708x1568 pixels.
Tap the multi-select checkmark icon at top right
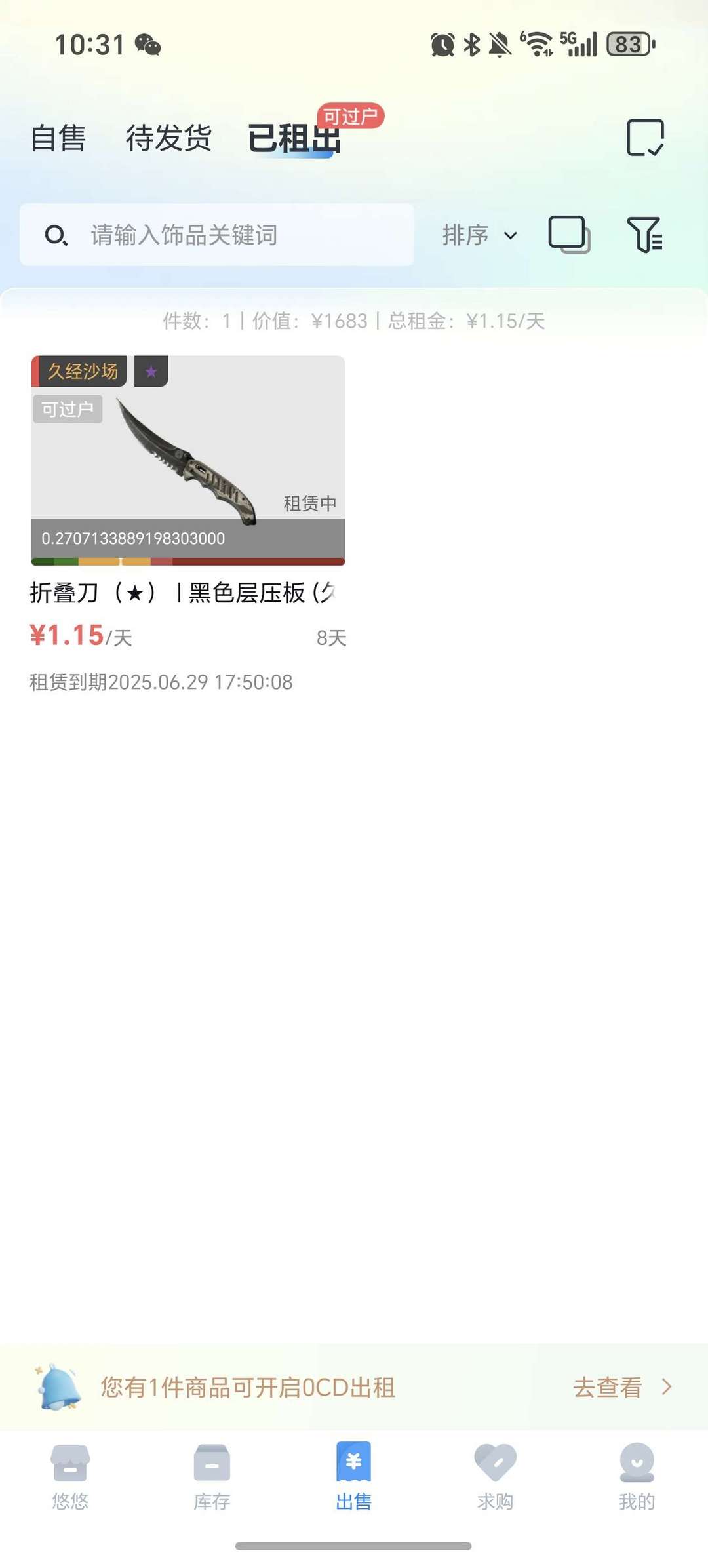coord(645,138)
